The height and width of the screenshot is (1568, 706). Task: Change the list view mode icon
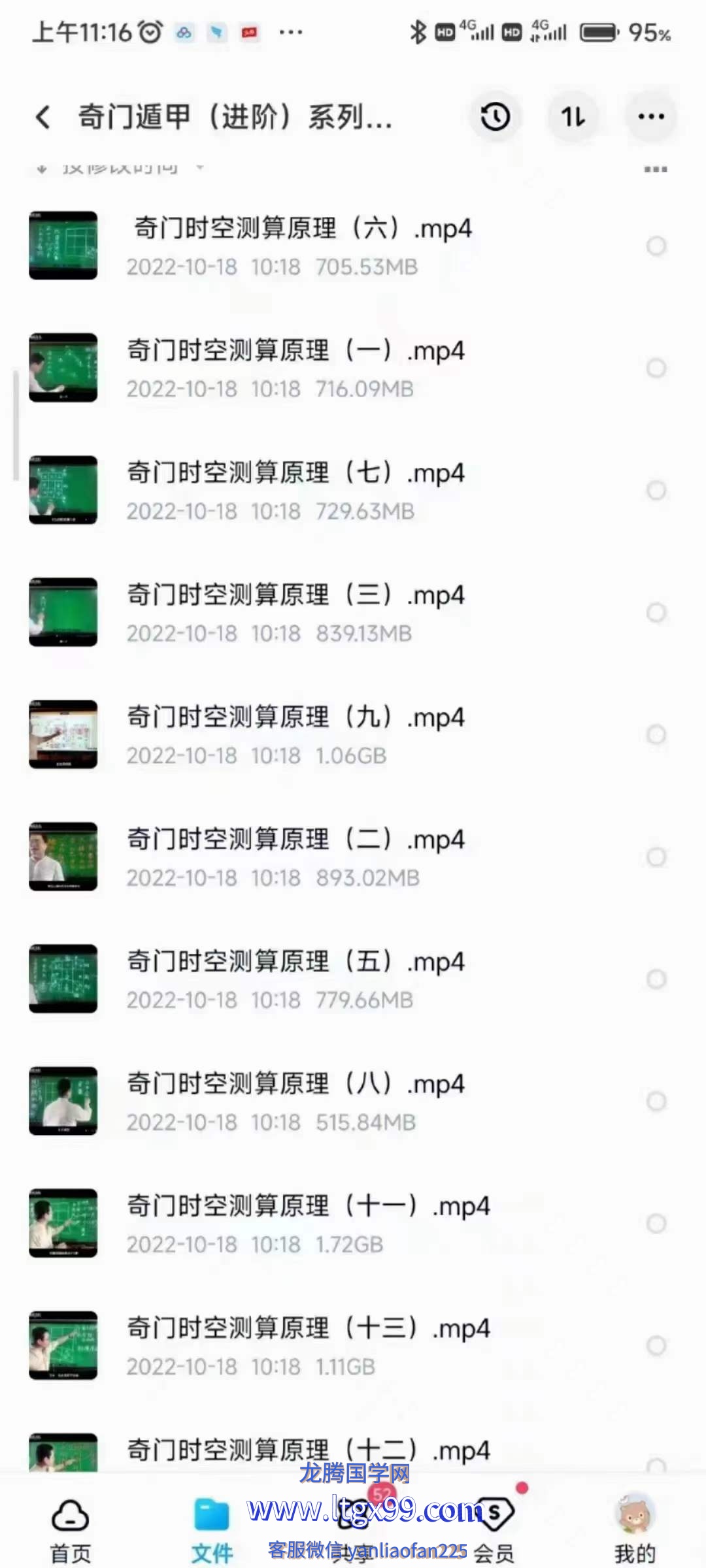pyautogui.click(x=655, y=169)
